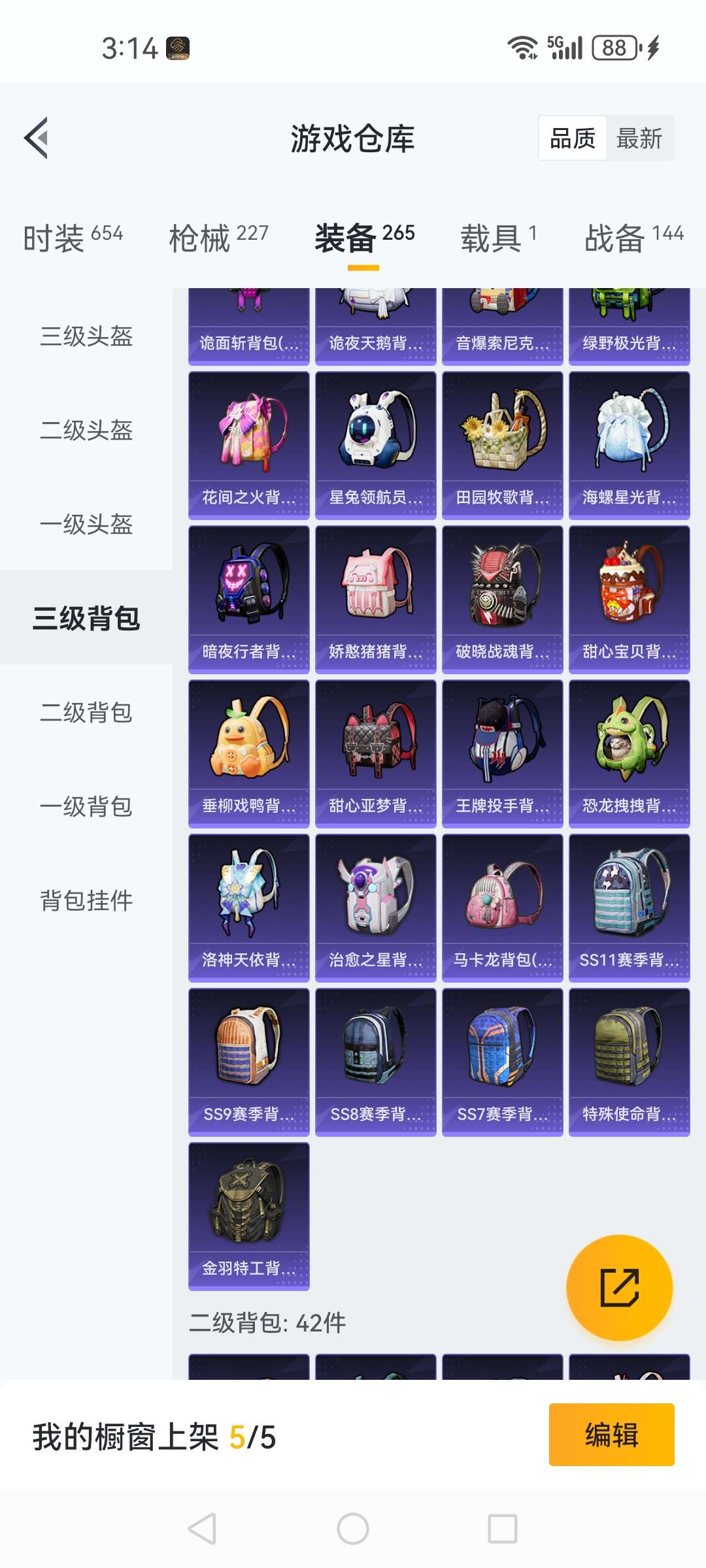Jump to 二级背包 category

[x=86, y=713]
